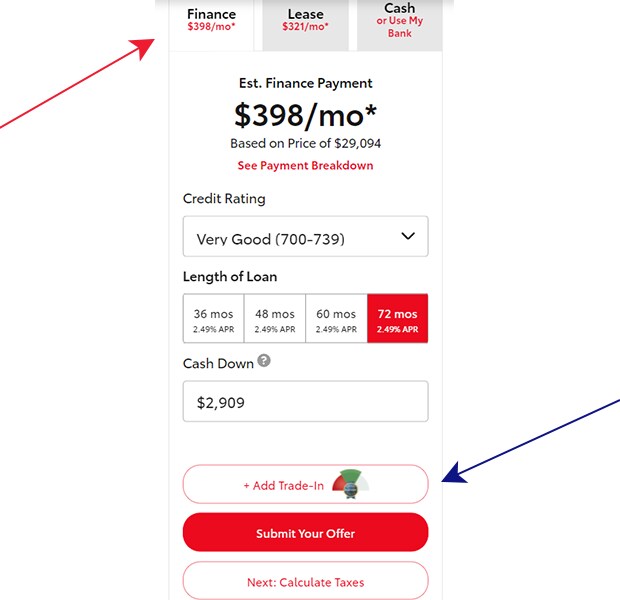Edit the Cash Down amount field
This screenshot has height=600, width=620.
305,402
